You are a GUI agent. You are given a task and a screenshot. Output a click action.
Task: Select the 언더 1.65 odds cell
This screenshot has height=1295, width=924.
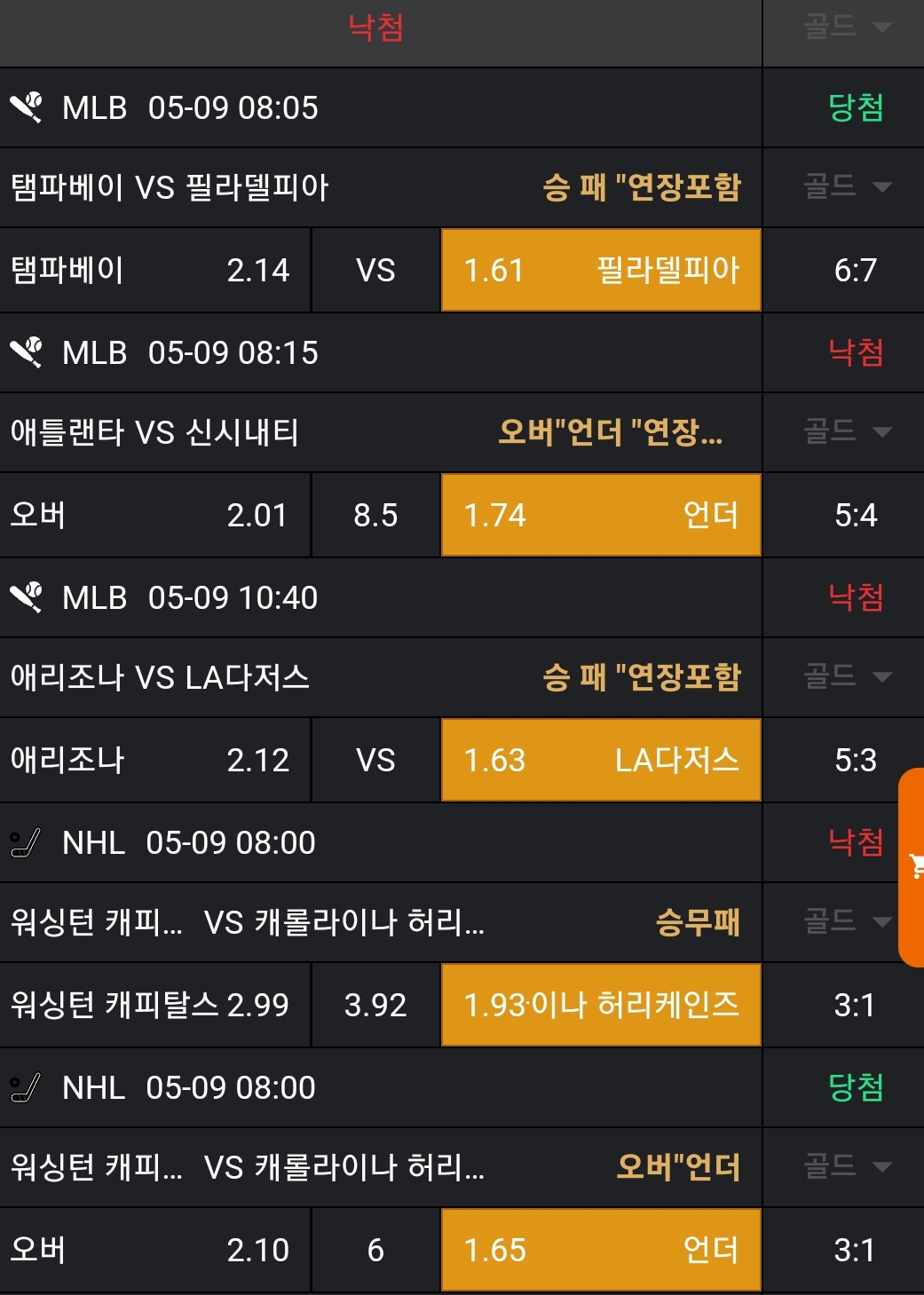tap(601, 1250)
